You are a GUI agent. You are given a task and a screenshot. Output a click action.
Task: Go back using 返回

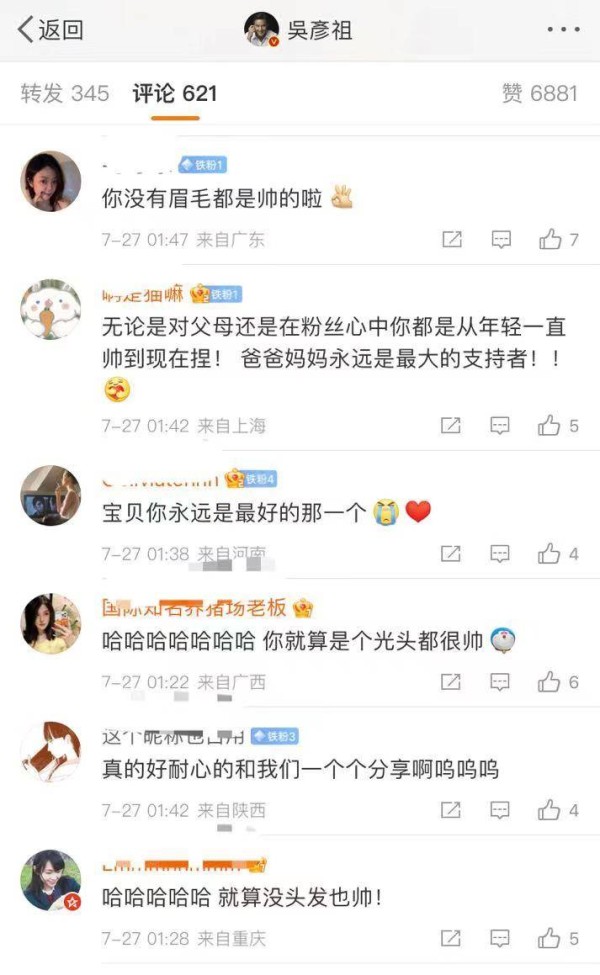pyautogui.click(x=50, y=30)
